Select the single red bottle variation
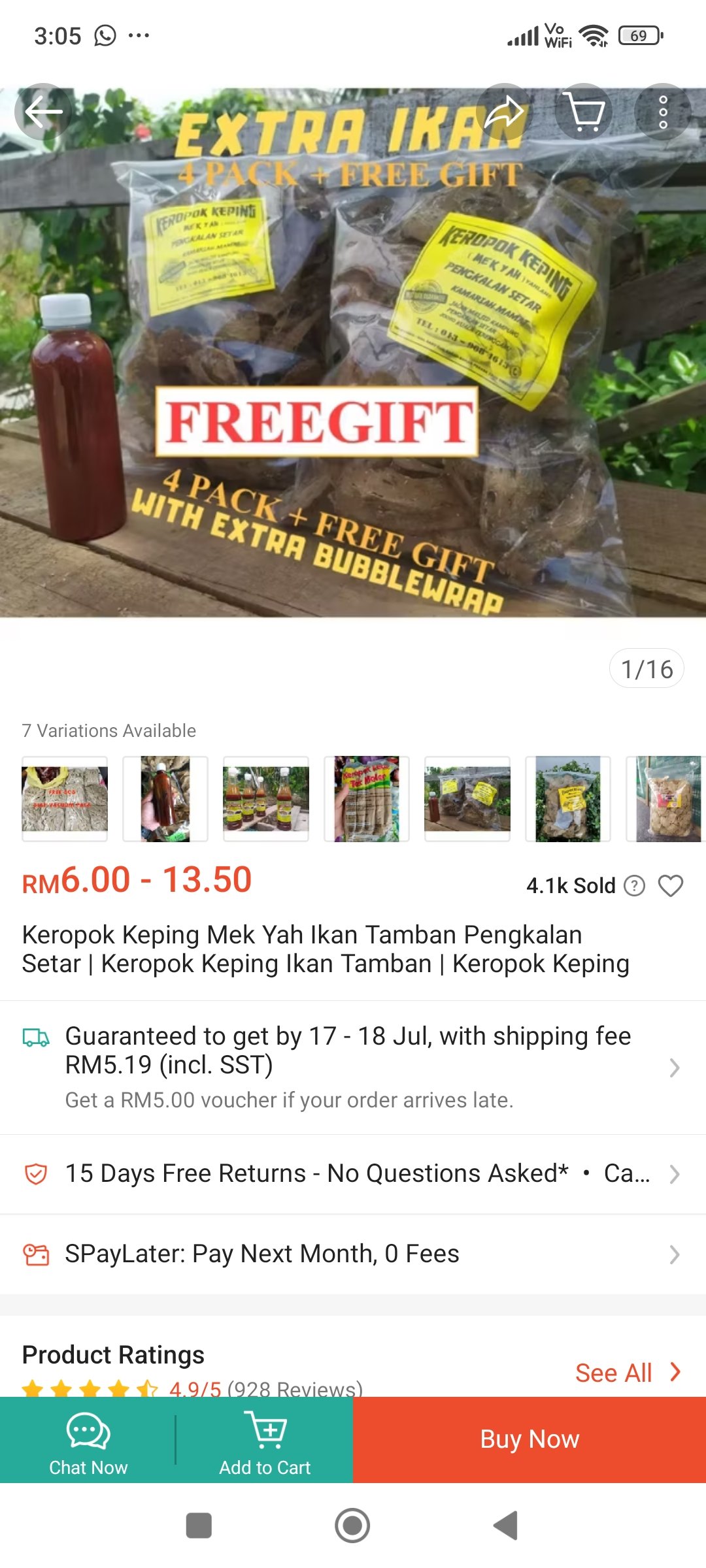Viewport: 706px width, 1568px height. click(165, 798)
